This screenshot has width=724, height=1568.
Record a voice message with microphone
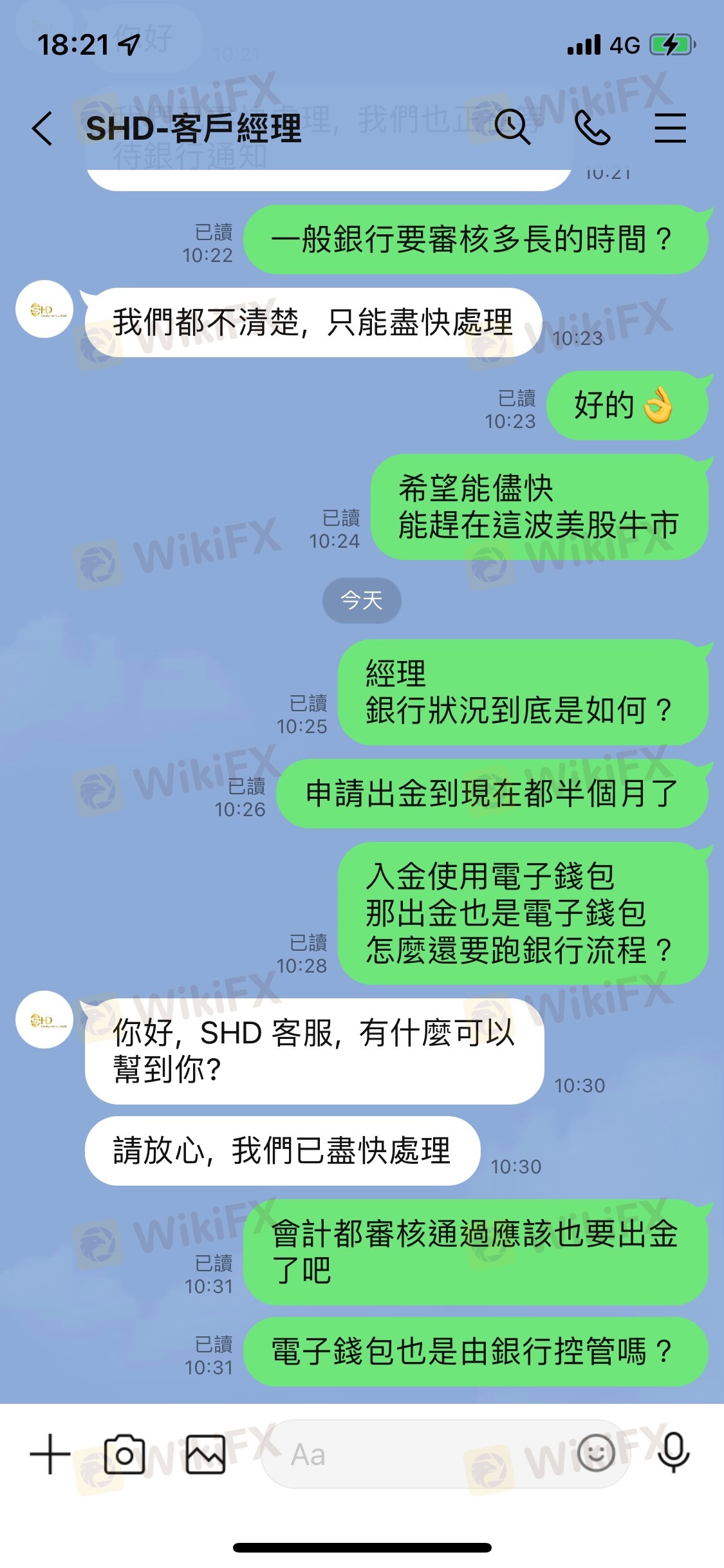pyautogui.click(x=674, y=1453)
